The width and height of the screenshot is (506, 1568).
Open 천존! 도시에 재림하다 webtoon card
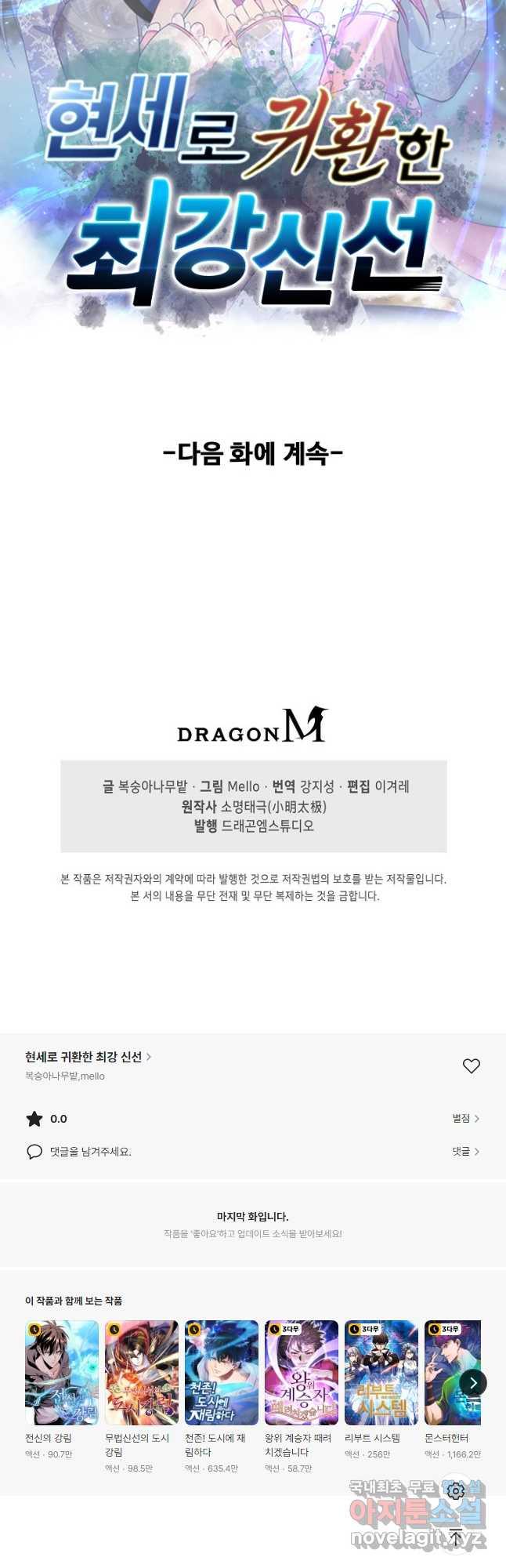222,1373
